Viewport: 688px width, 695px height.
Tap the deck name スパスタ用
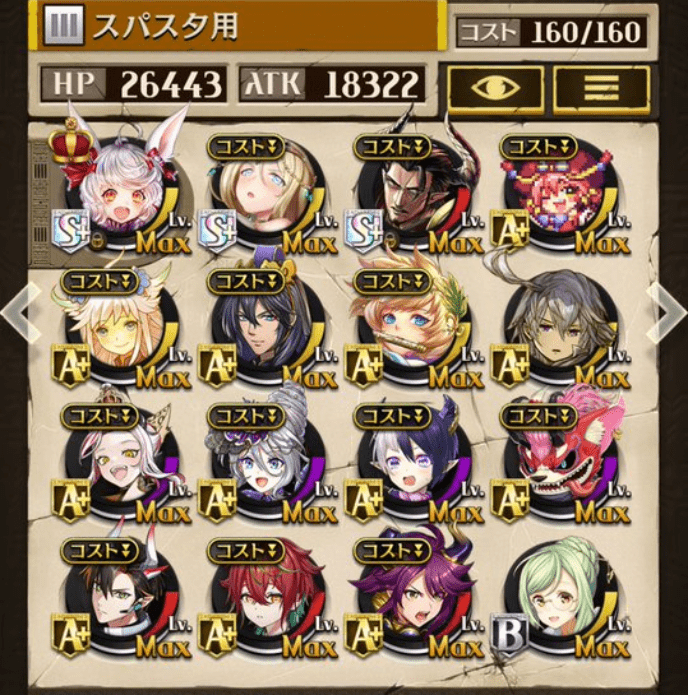165,27
